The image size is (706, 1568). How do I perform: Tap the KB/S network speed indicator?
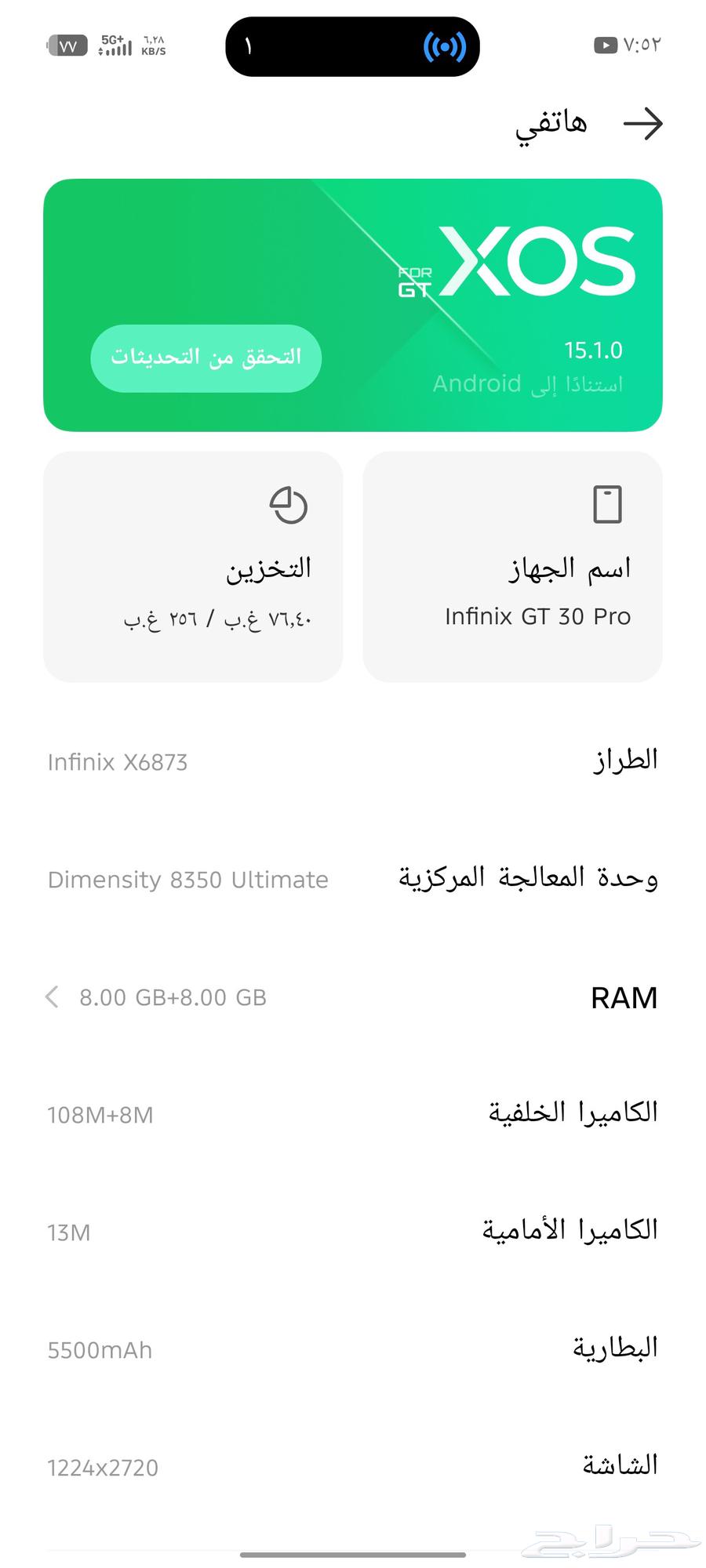(x=155, y=45)
